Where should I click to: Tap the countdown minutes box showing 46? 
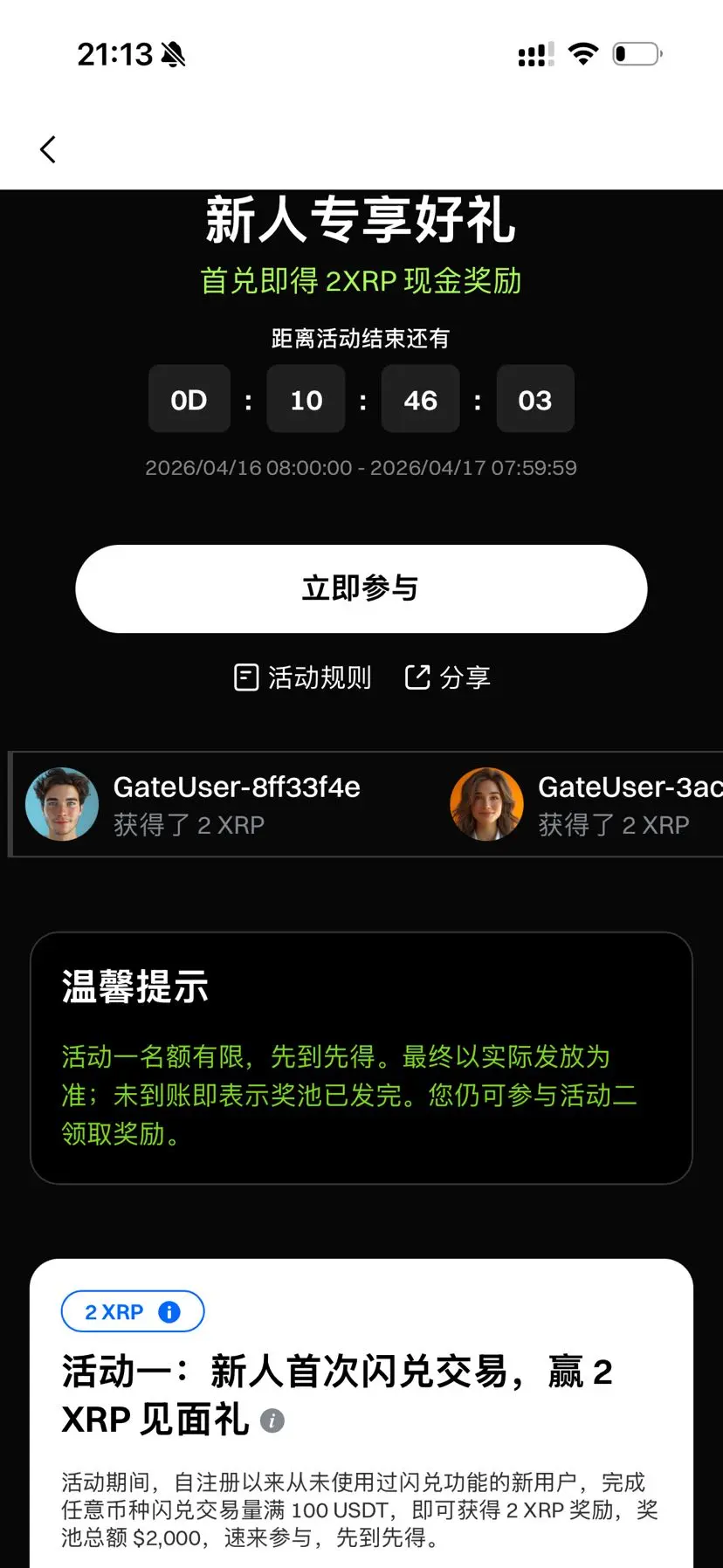tap(420, 399)
